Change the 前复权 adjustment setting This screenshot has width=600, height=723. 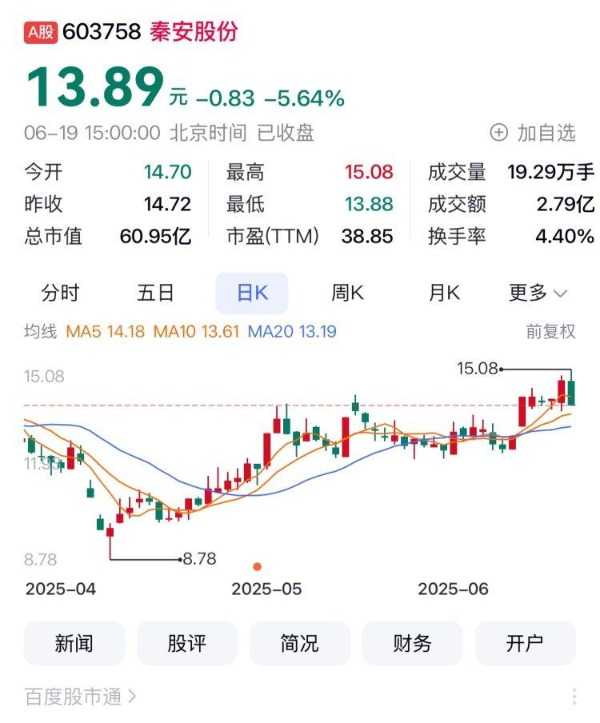551,331
